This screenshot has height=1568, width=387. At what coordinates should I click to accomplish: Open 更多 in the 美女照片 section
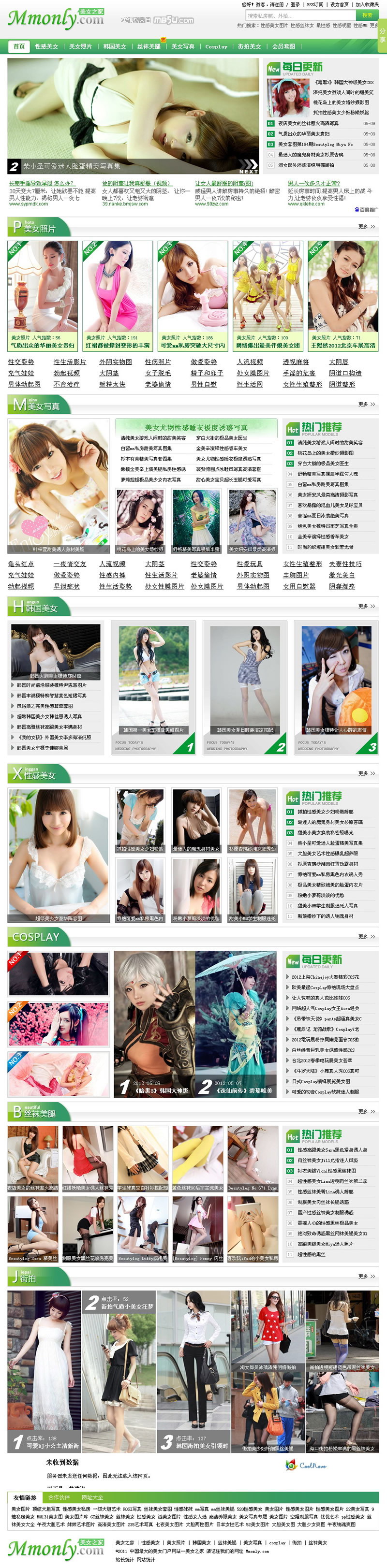(x=366, y=226)
